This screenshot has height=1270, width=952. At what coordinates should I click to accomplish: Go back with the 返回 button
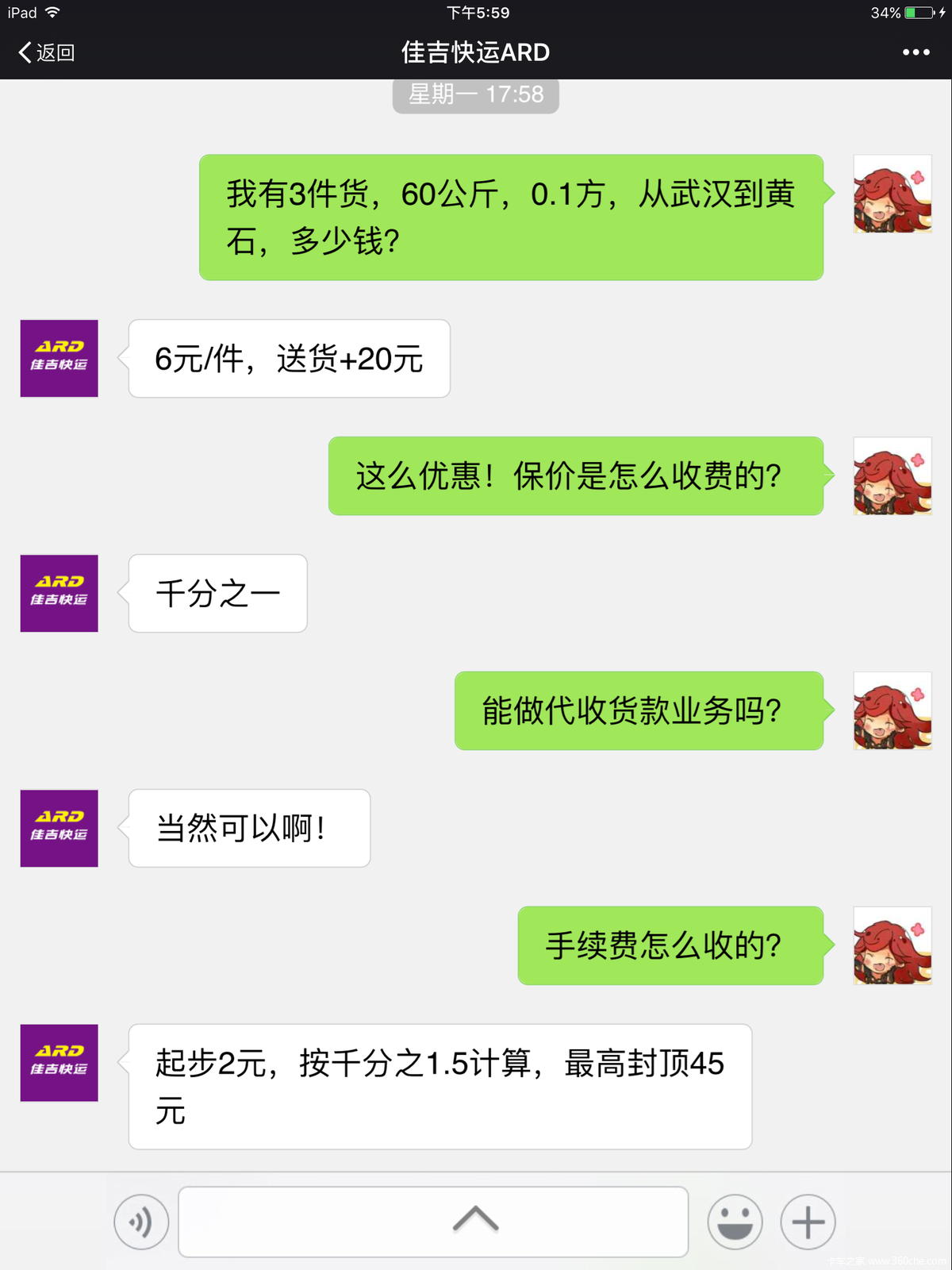(x=46, y=52)
